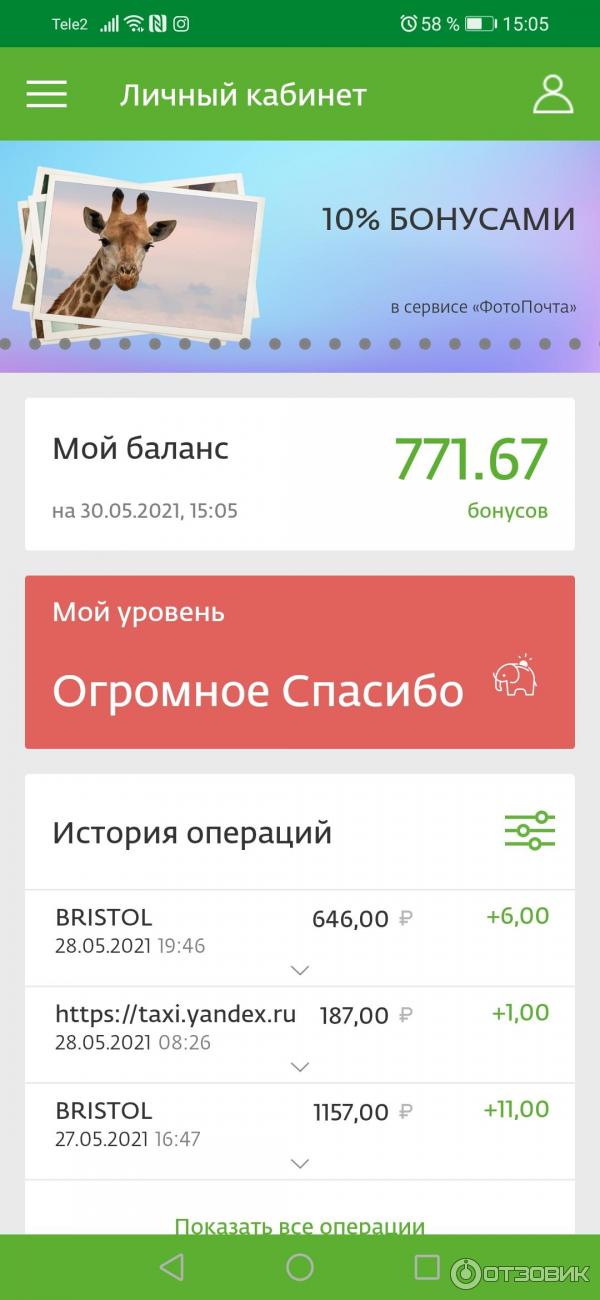
Task: Open the История операций filter settings
Action: point(529,832)
